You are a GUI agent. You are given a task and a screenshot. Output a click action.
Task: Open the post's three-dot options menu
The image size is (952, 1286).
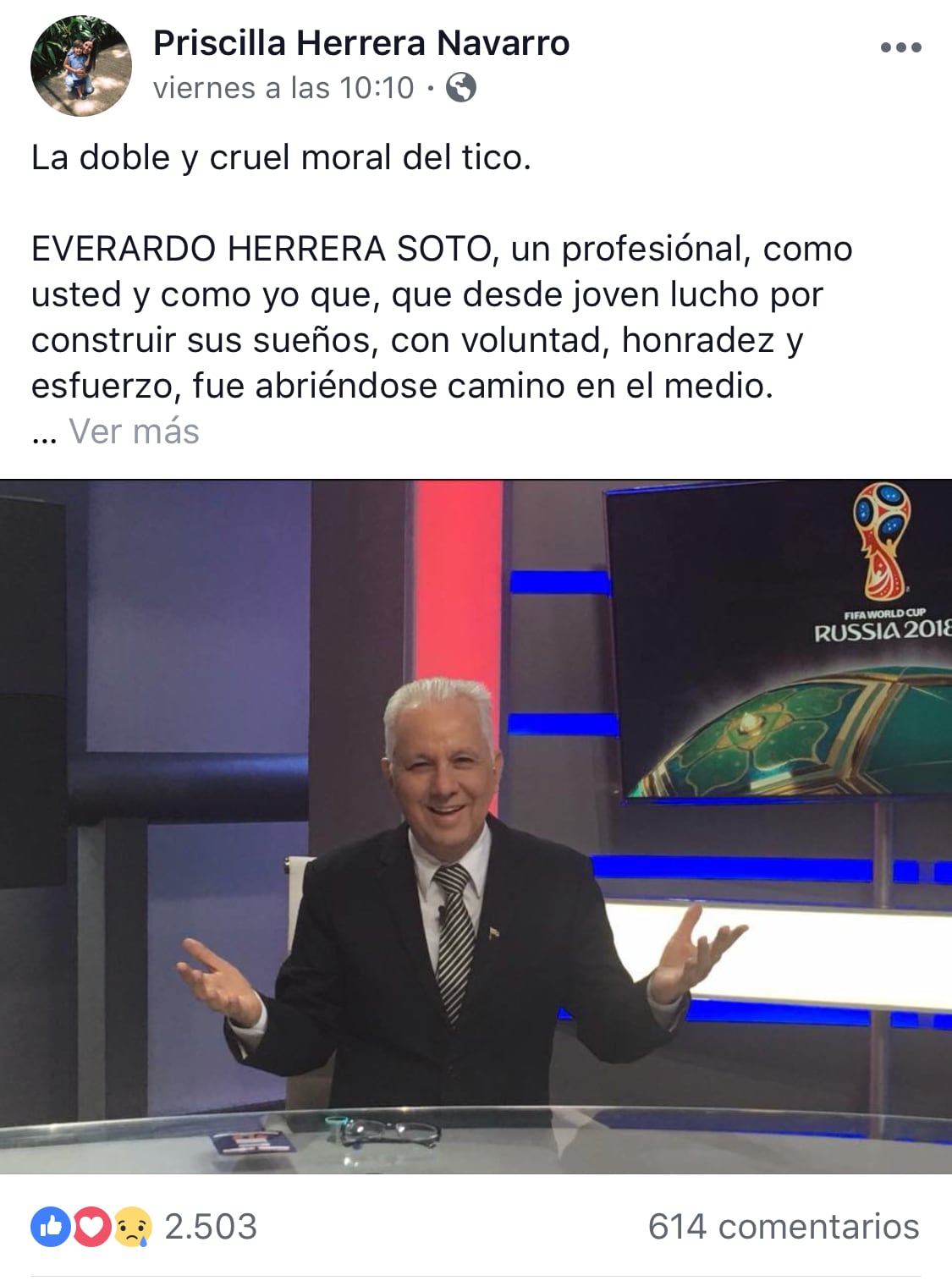tap(900, 47)
